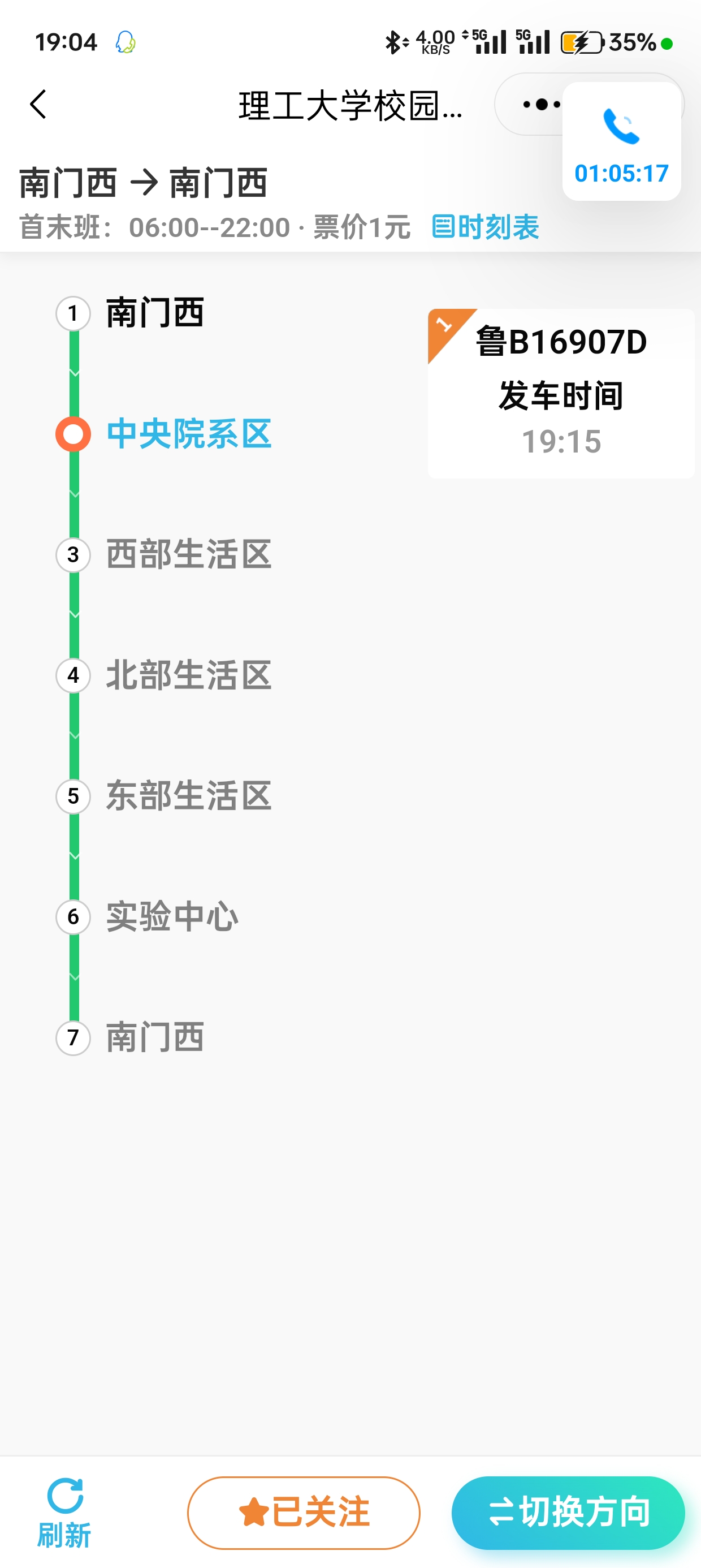Go back using the top-left arrow

pyautogui.click(x=38, y=105)
